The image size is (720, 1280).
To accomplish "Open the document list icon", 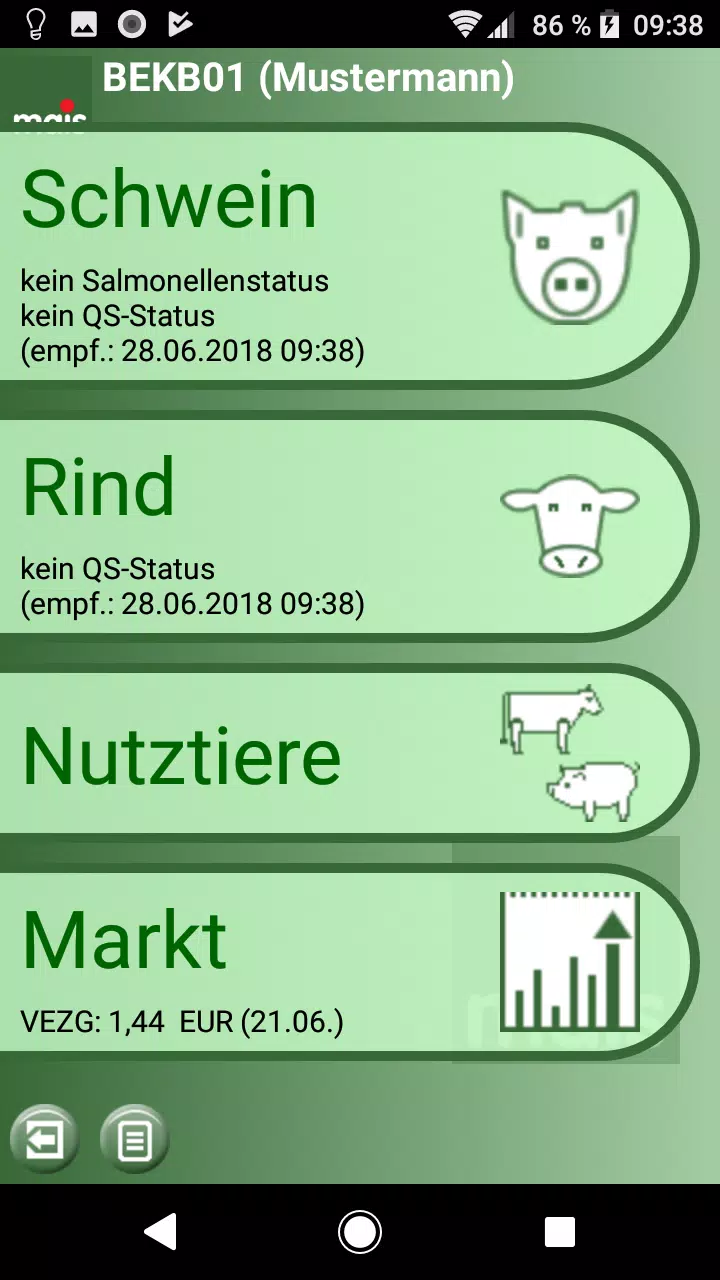I will click(135, 1139).
